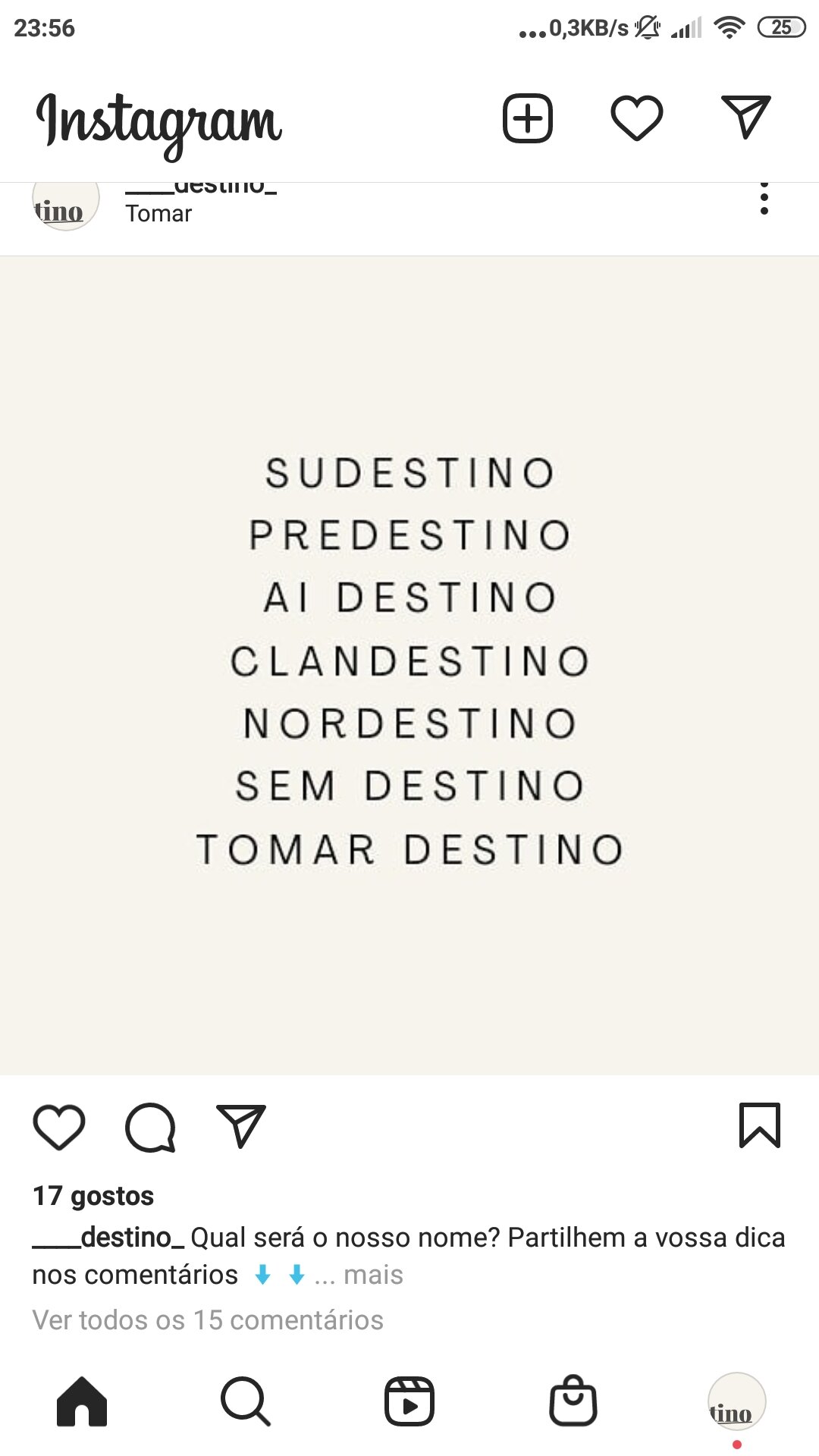
Task: Share the post via paper plane icon
Action: click(241, 1125)
